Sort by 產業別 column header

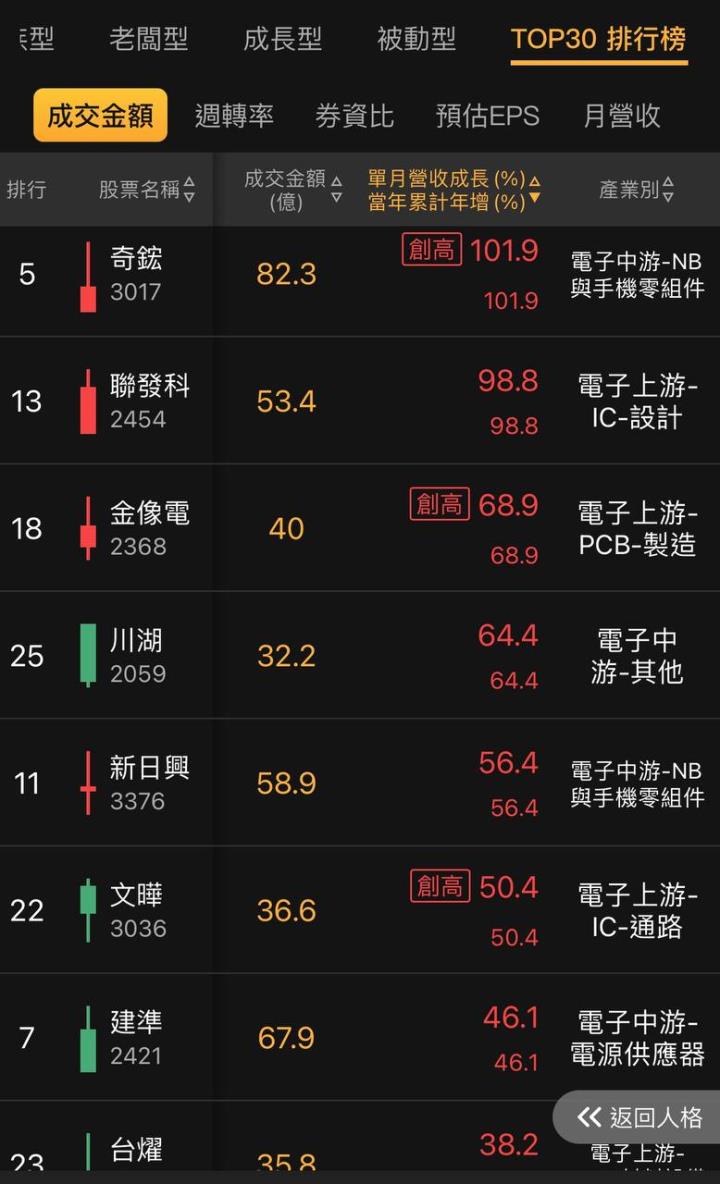click(636, 189)
